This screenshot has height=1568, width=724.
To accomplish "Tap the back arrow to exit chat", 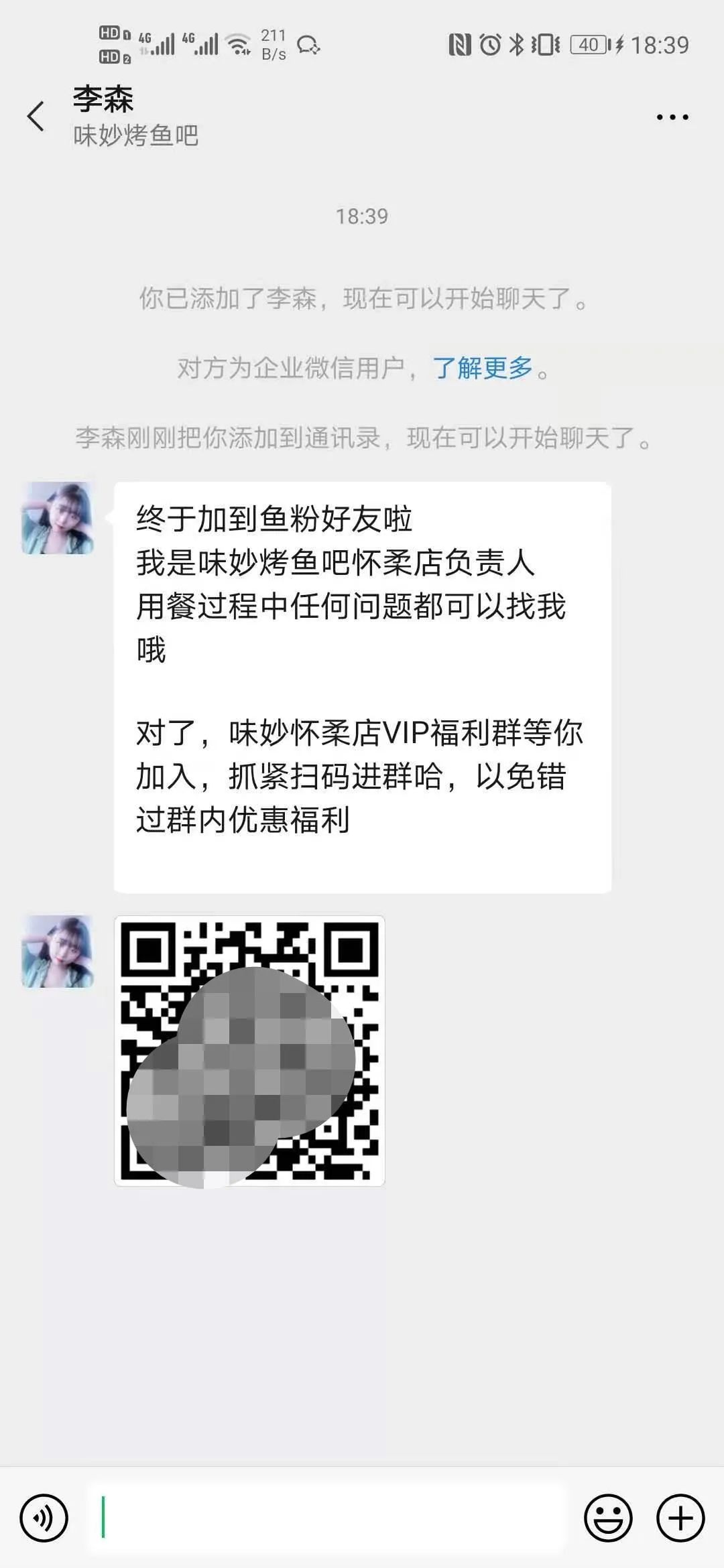I will [36, 115].
